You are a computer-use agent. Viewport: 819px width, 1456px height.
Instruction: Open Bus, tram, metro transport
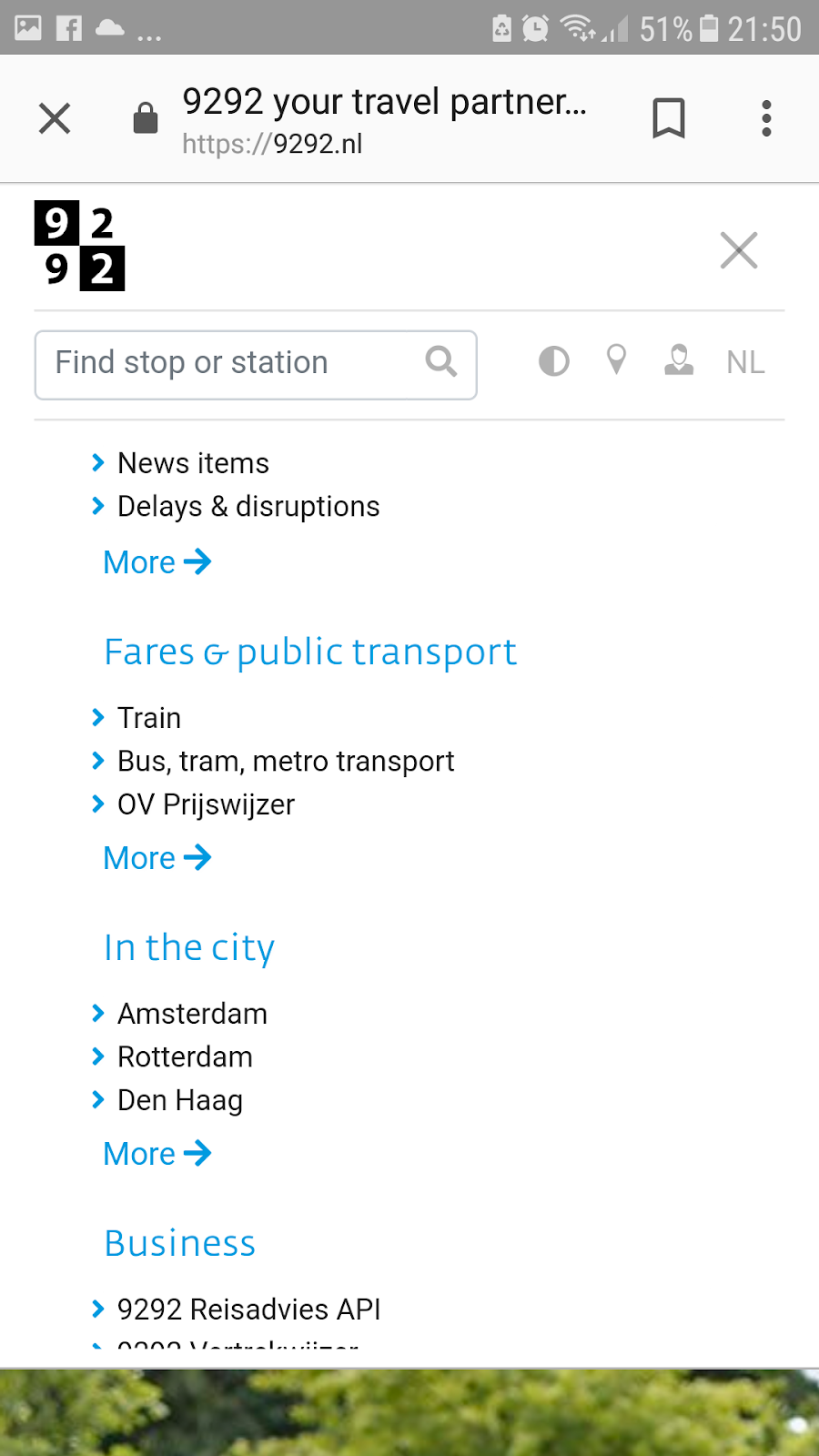(286, 762)
